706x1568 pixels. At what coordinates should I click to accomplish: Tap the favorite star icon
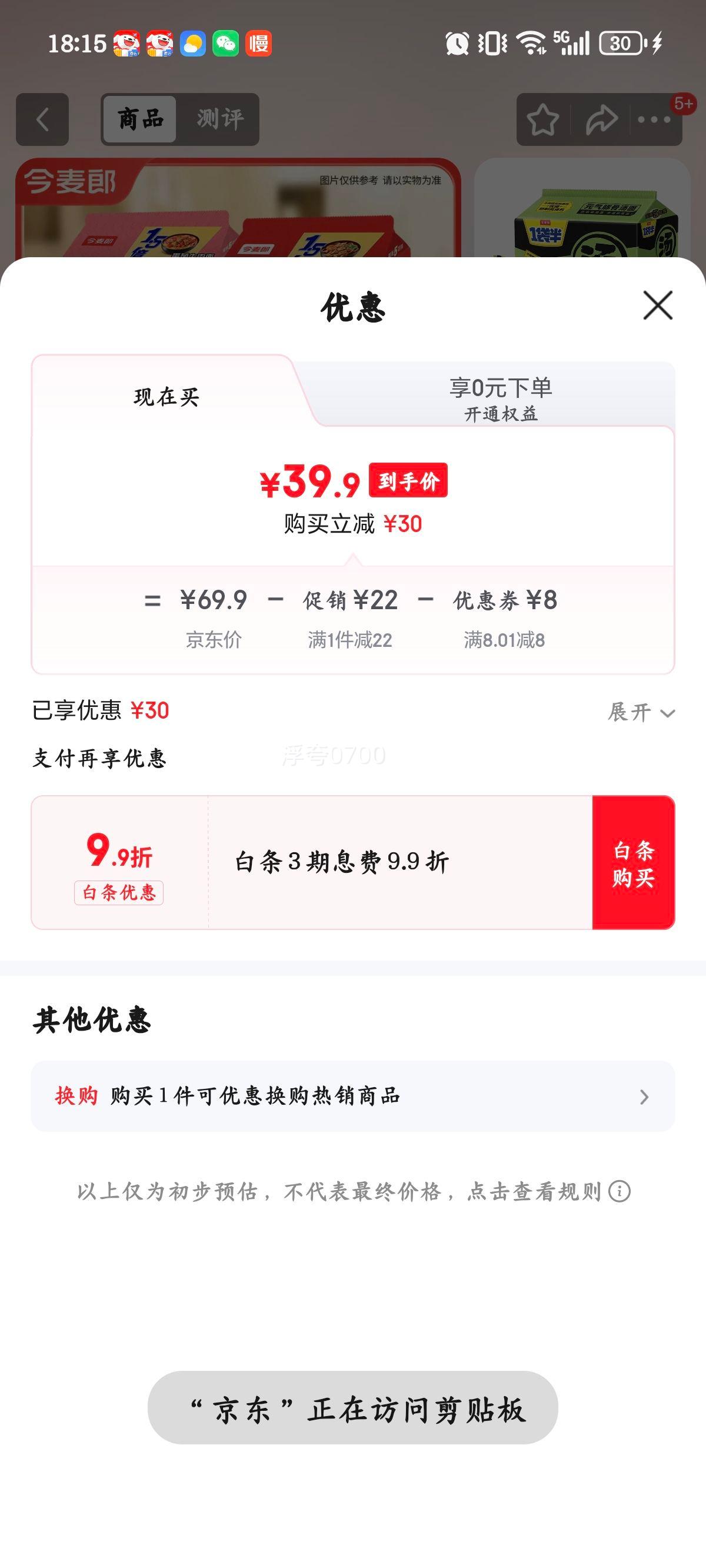[544, 119]
